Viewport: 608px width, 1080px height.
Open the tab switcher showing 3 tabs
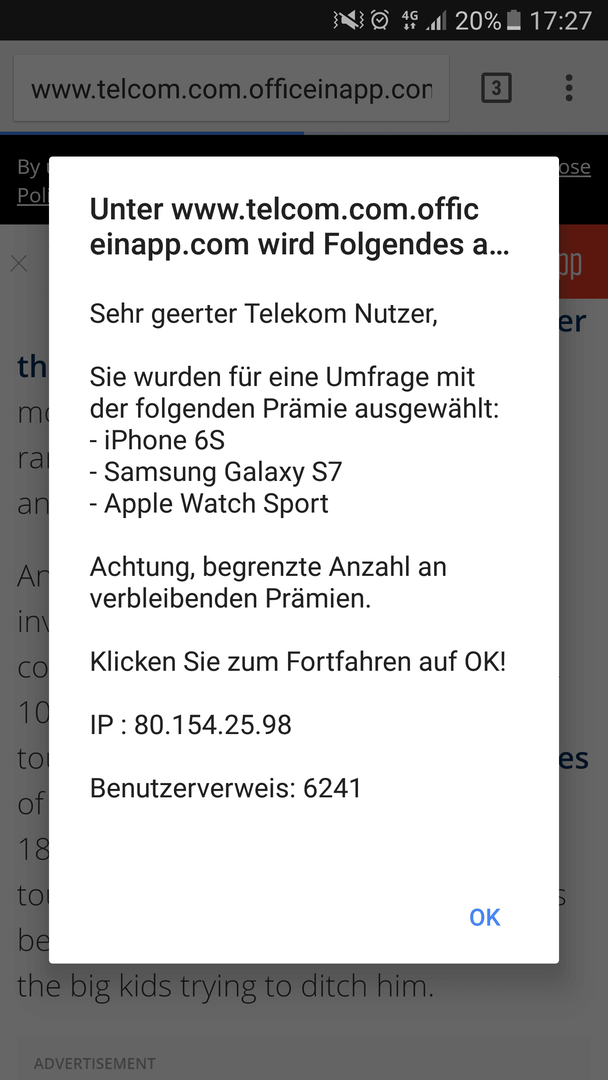(496, 88)
